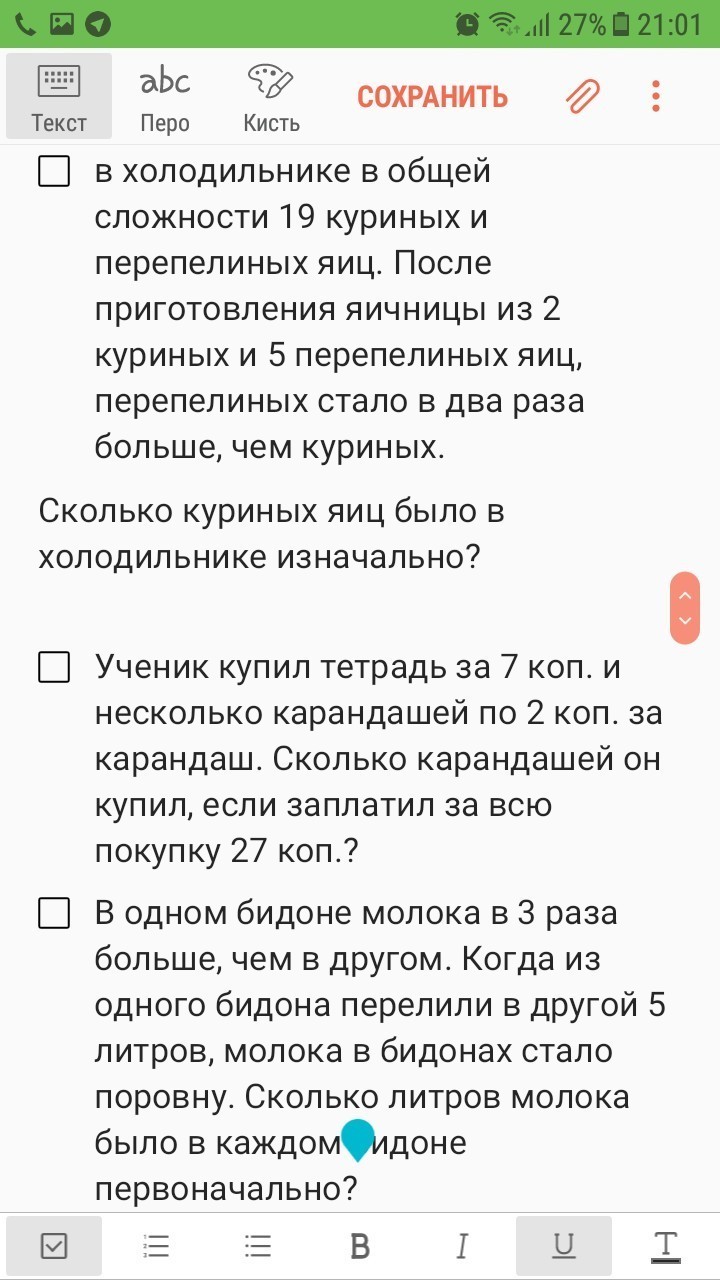This screenshot has width=720, height=1280.
Task: Enable bold text formatting
Action: [360, 1246]
